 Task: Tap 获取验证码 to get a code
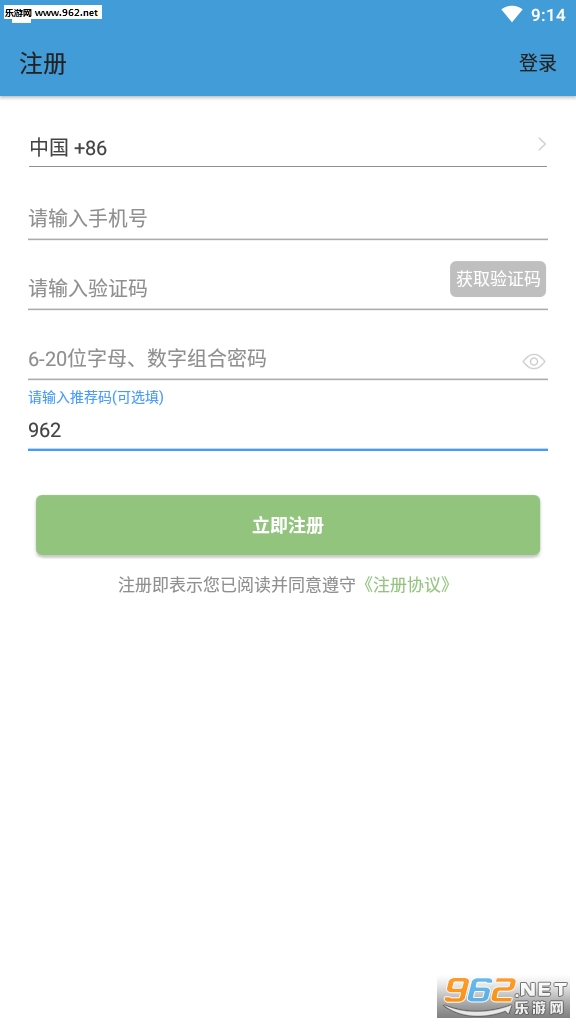click(498, 279)
